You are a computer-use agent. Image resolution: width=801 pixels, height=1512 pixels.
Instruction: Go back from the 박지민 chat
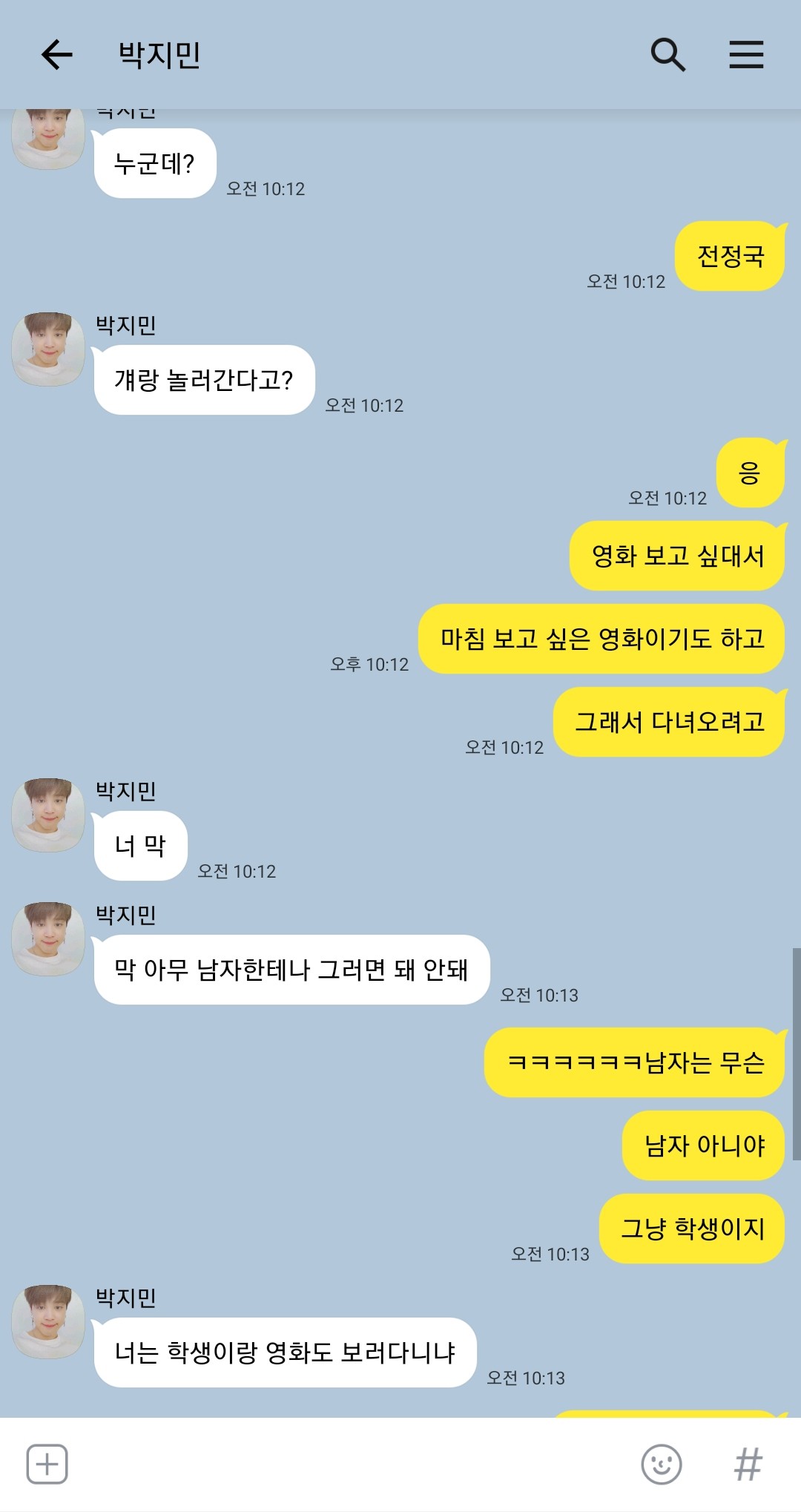pyautogui.click(x=56, y=55)
